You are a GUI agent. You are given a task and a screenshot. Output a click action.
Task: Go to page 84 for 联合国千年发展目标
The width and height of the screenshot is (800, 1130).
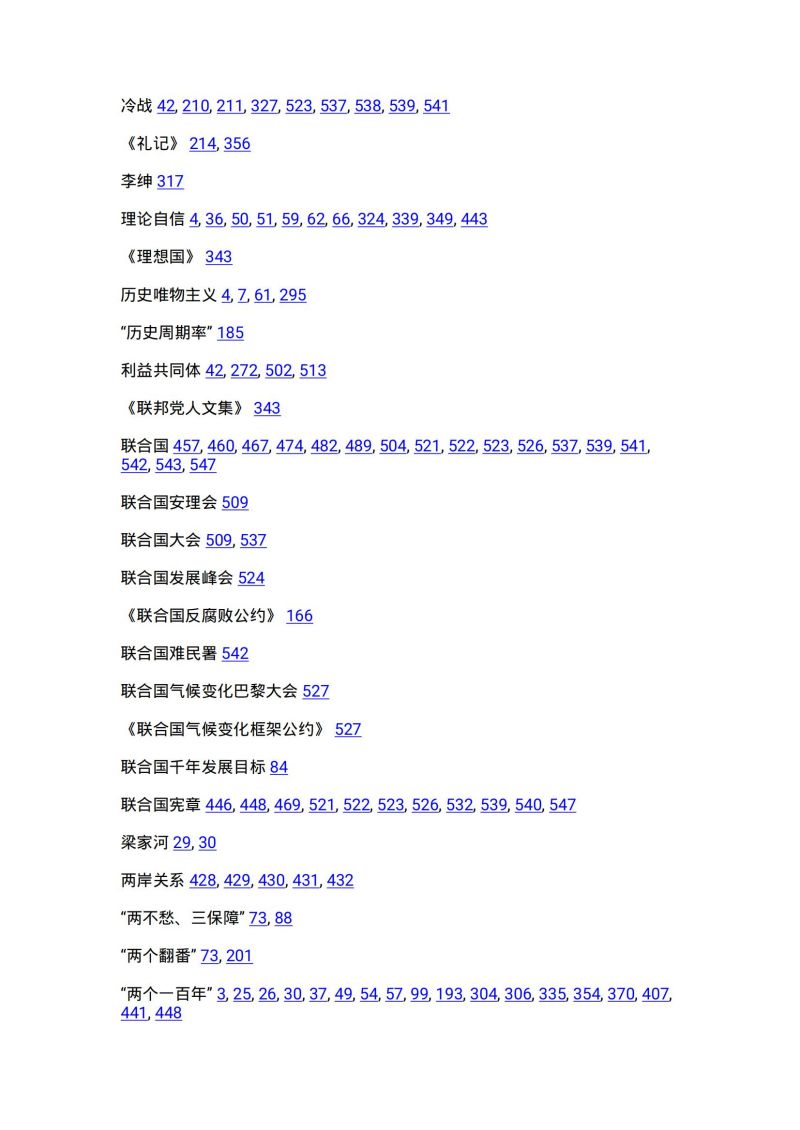(279, 767)
